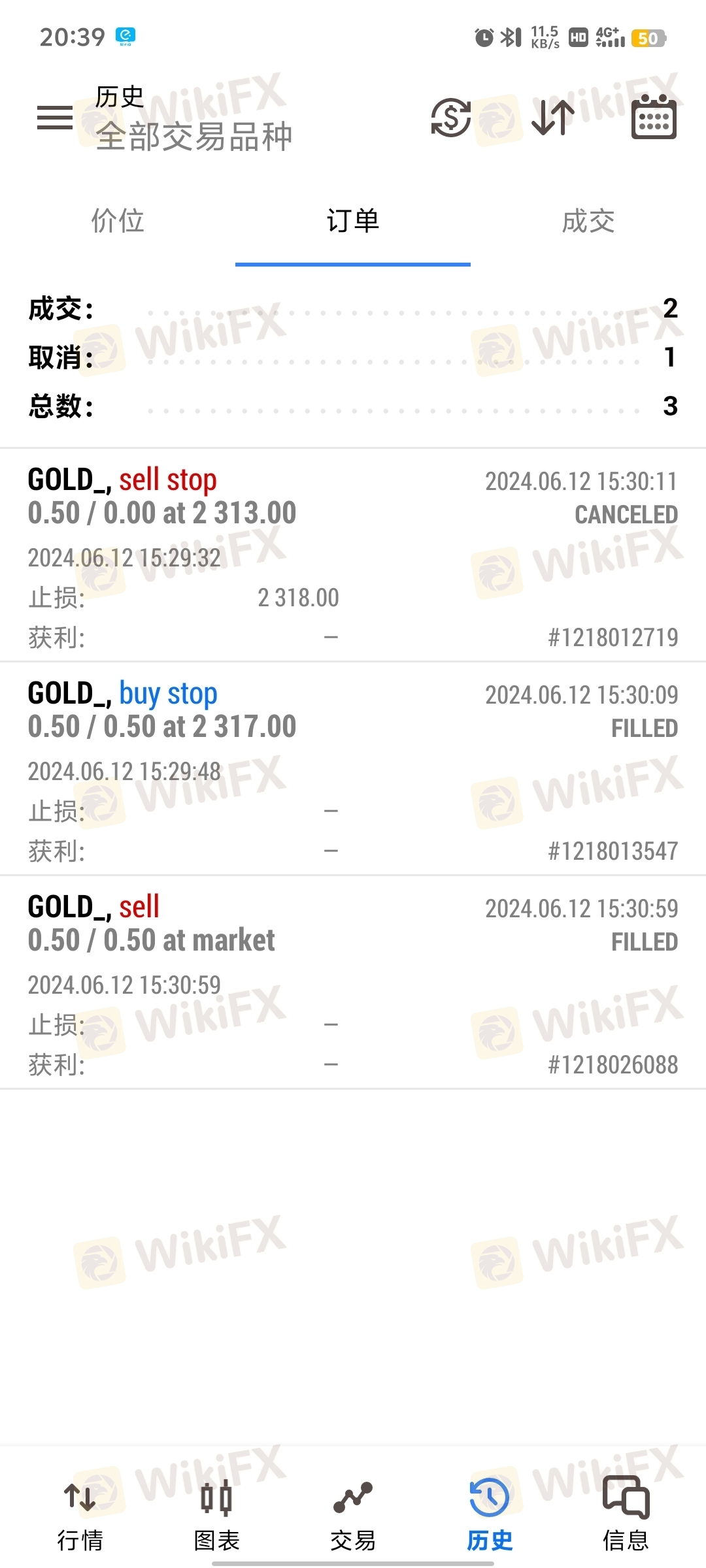This screenshot has height=1568, width=706.
Task: Tap the symbol filter dollar icon
Action: [451, 118]
